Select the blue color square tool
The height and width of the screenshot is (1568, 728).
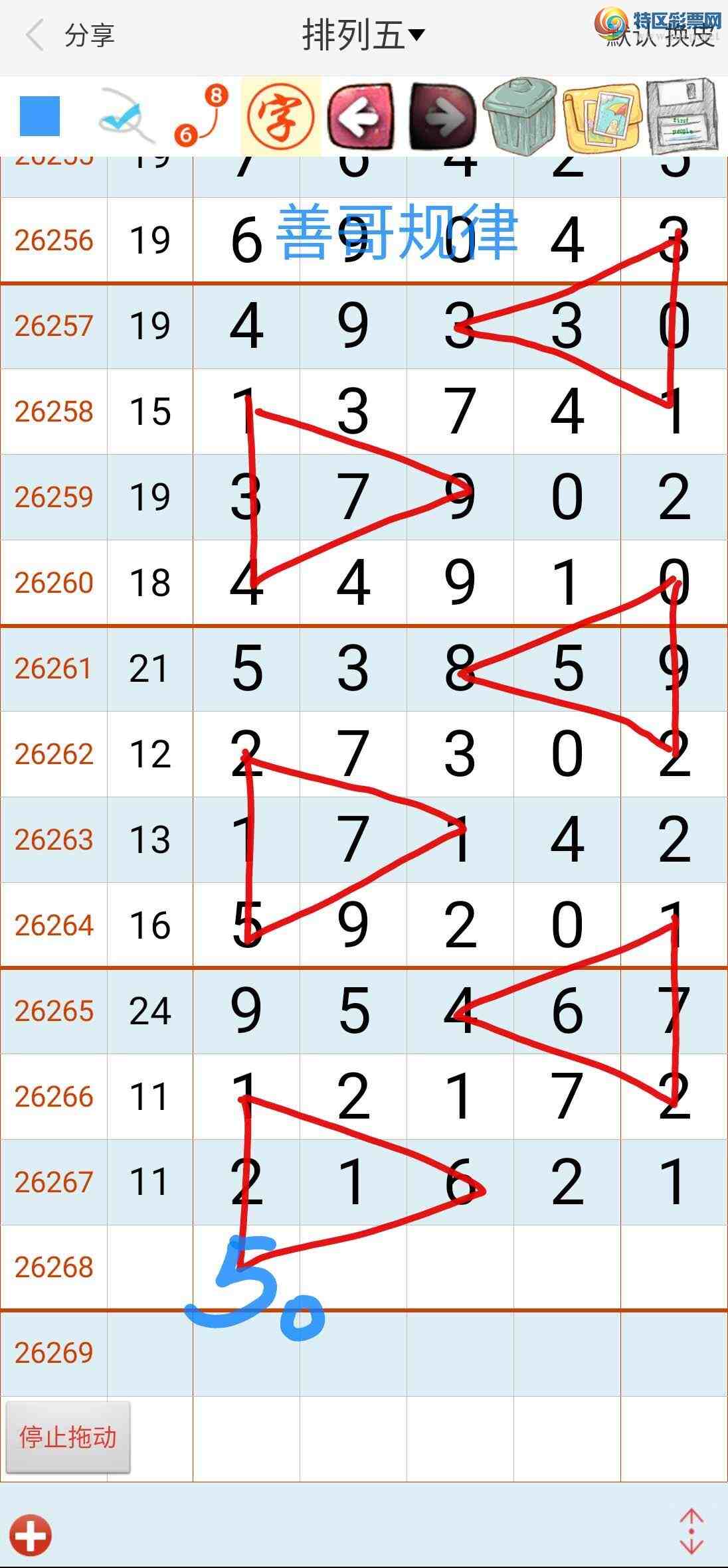pos(40,116)
